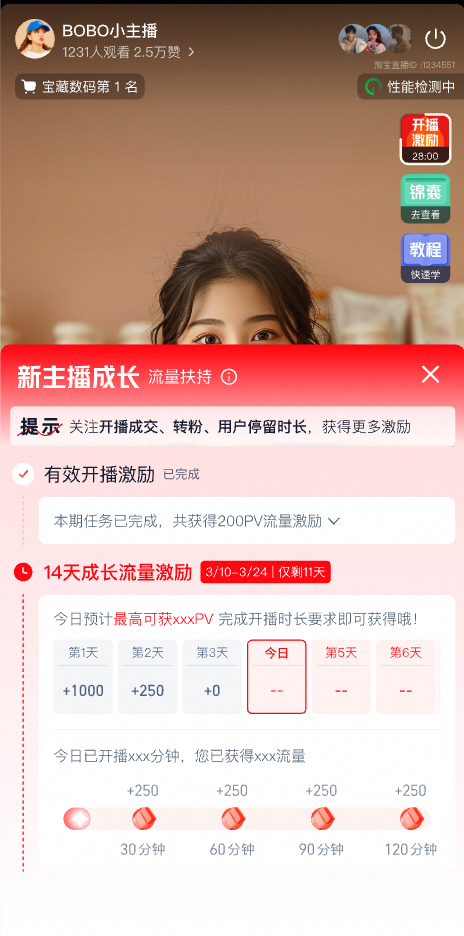
Task: Open the info icon beside 流量扶持
Action: pyautogui.click(x=229, y=377)
